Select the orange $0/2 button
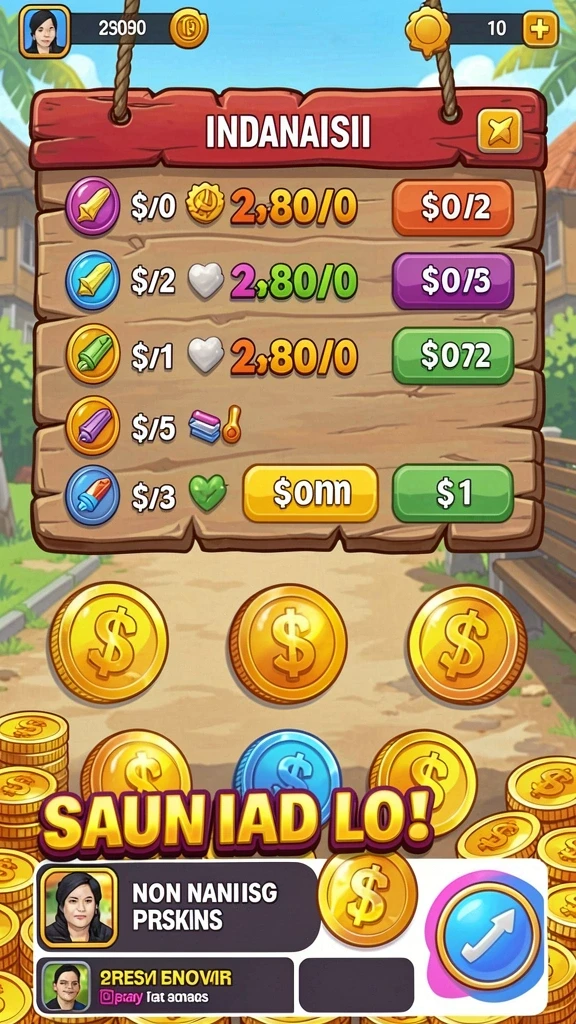Screen dimensions: 576x1024 [453, 208]
